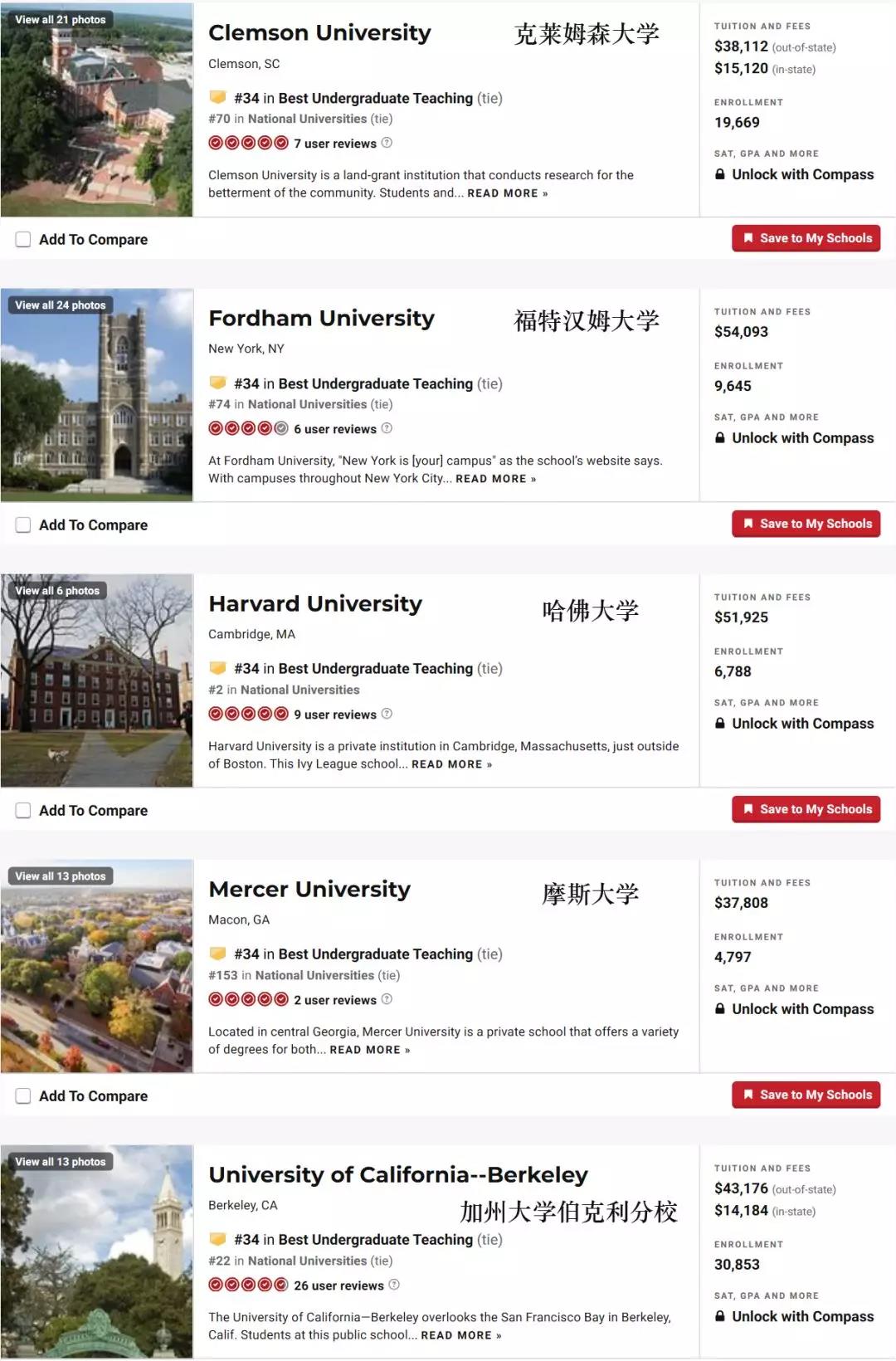
Task: Check Add To Compare for Mercer University
Action: coord(23,1096)
